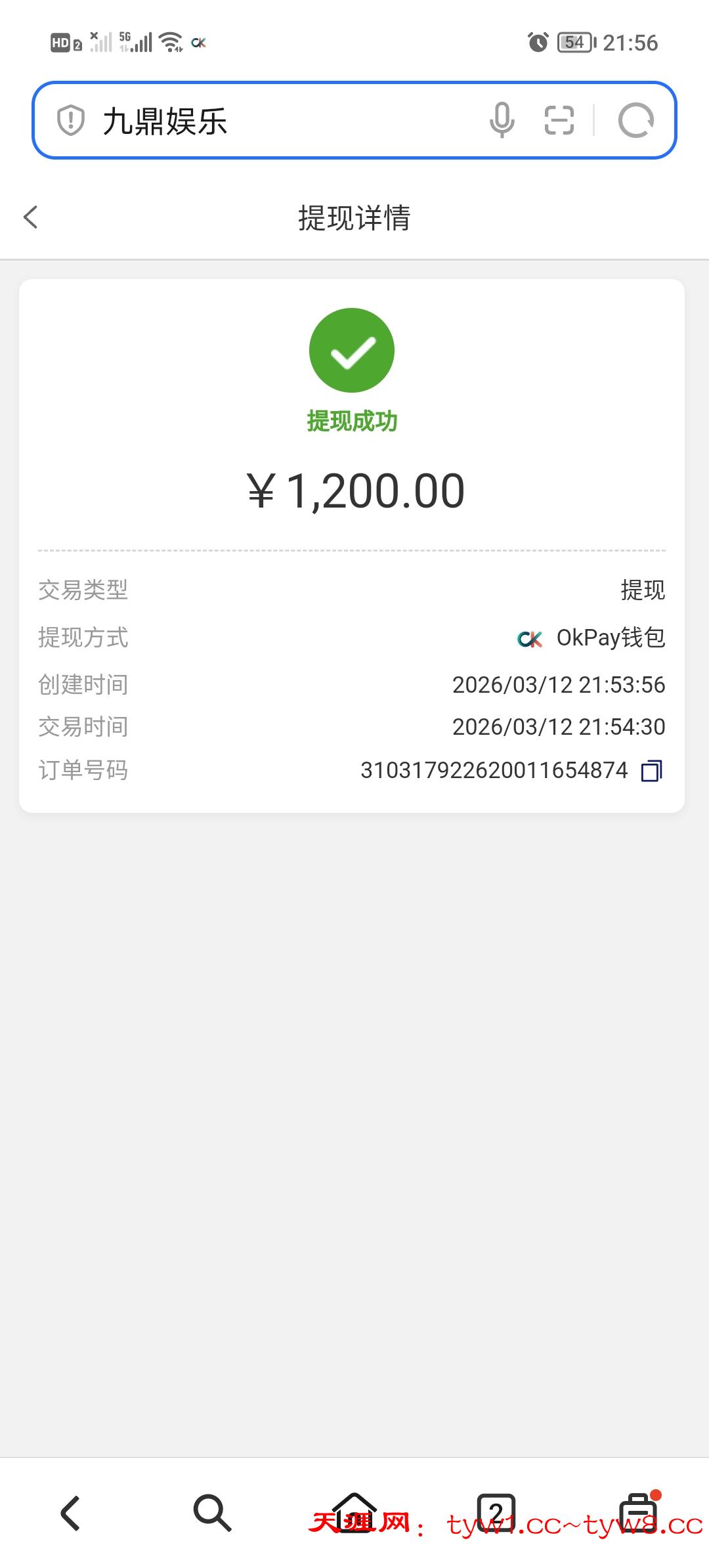This screenshot has width=709, height=1568.
Task: Go to the browser home page
Action: tap(354, 1512)
